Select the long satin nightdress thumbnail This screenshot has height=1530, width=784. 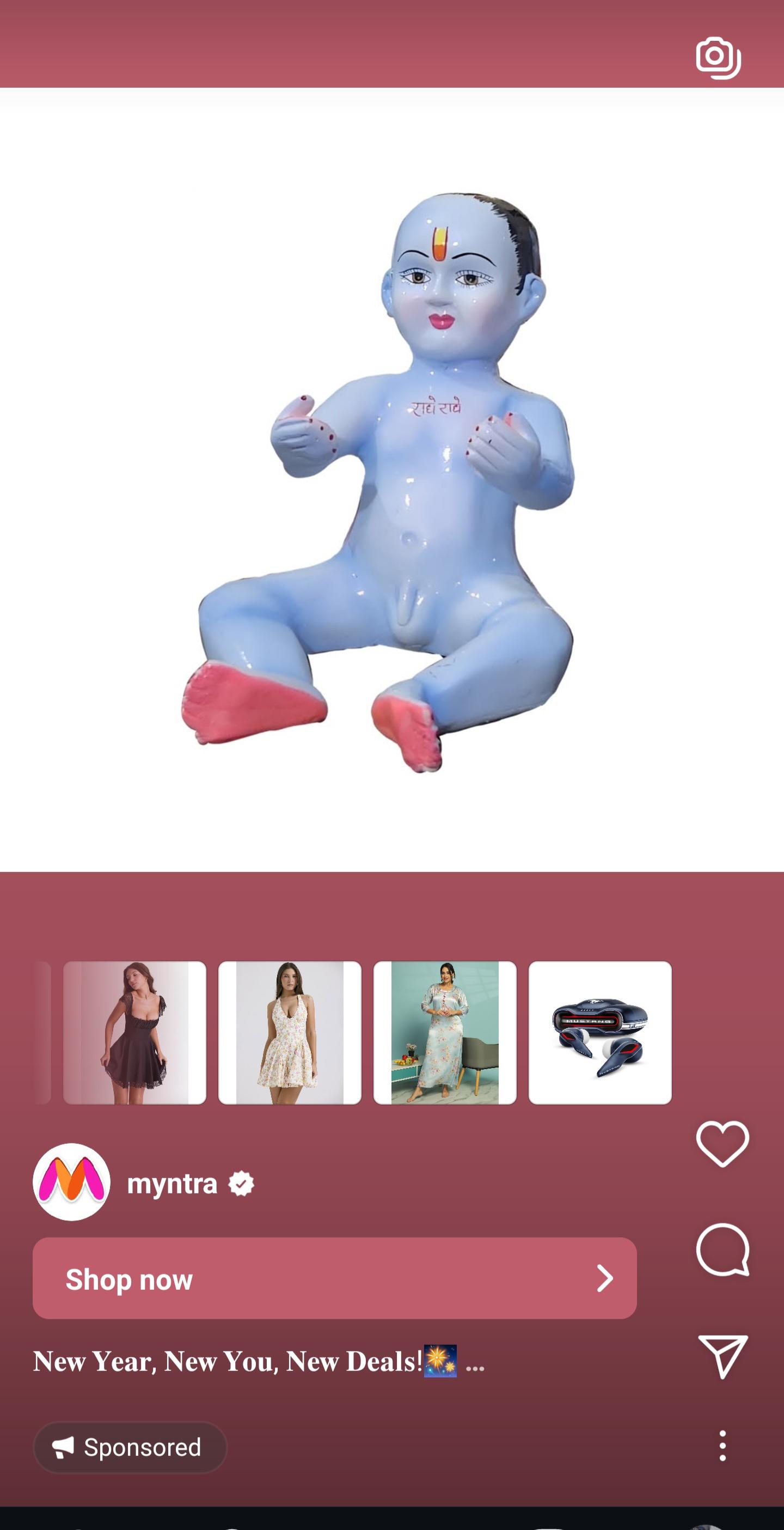[444, 1033]
